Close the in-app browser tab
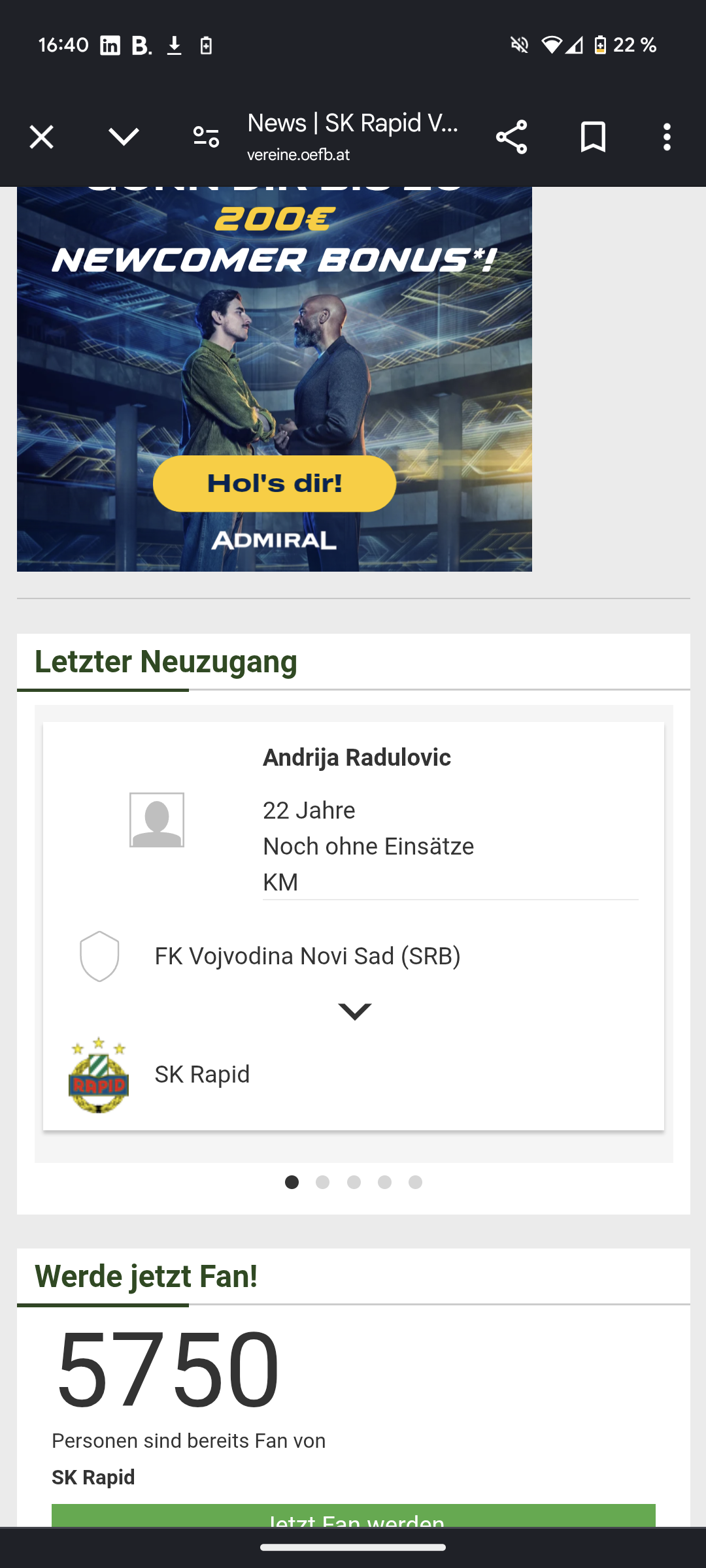Viewport: 706px width, 1568px height. tap(41, 137)
